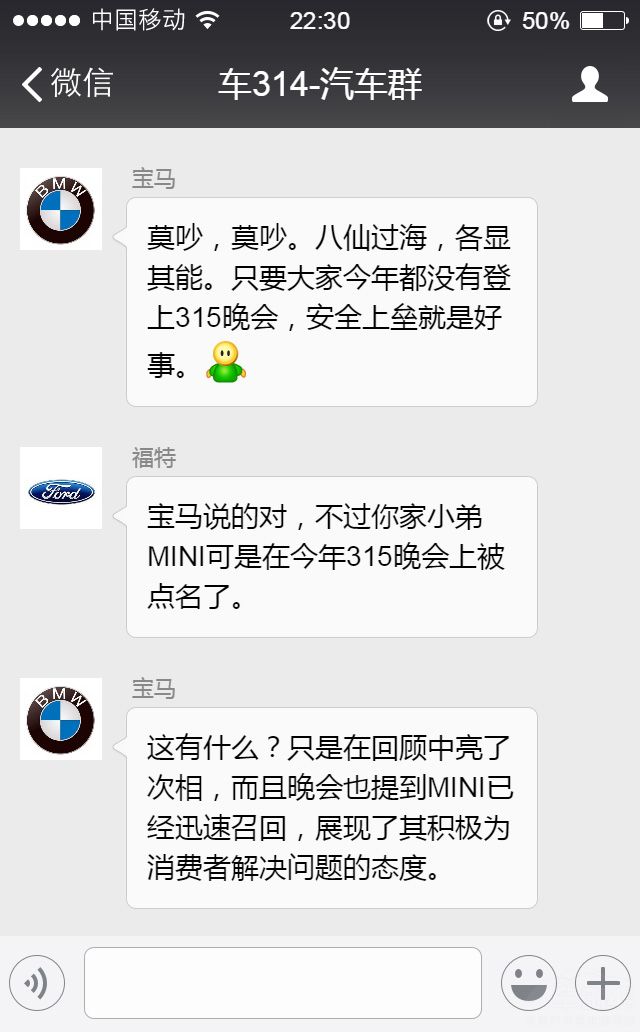This screenshot has width=640, height=1032.
Task: Open the group chat info icon
Action: coord(589,85)
